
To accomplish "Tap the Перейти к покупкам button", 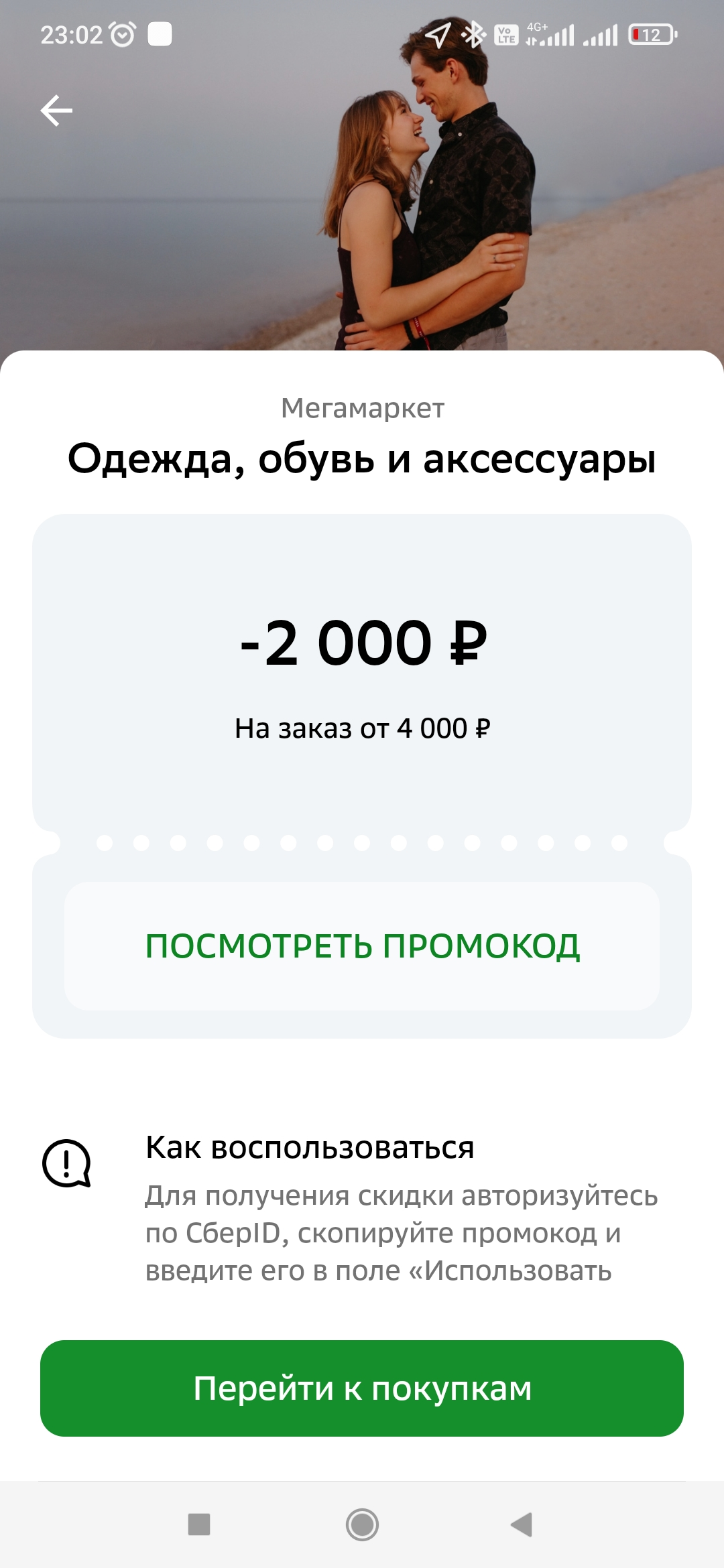I will coord(362,1388).
